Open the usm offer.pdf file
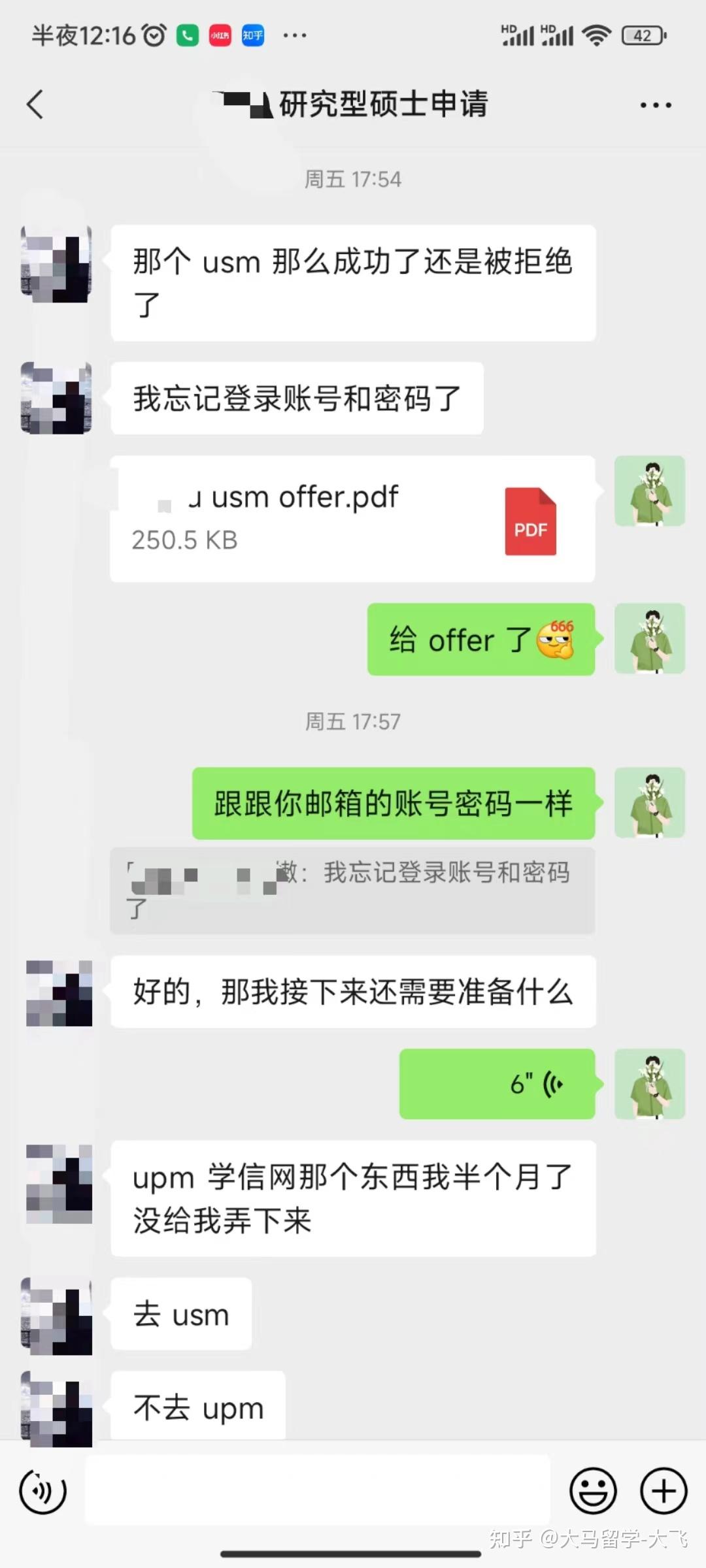 tap(353, 518)
